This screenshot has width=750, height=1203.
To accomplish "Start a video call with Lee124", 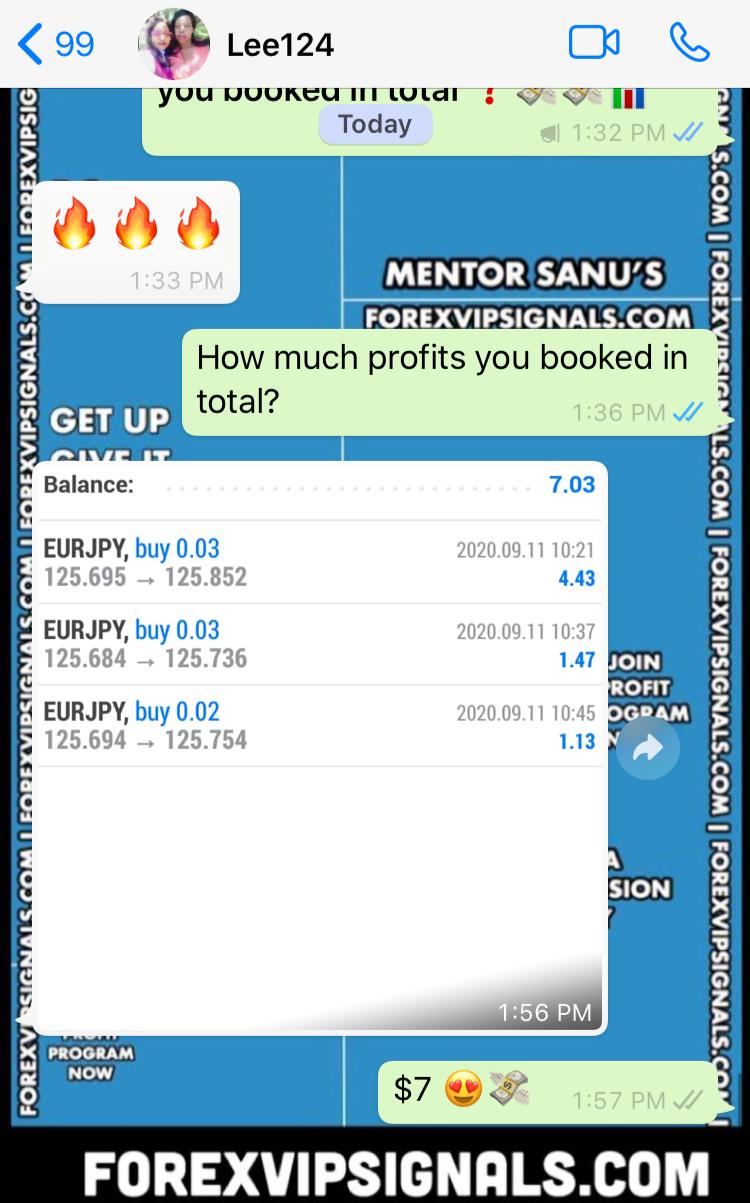I will 594,43.
